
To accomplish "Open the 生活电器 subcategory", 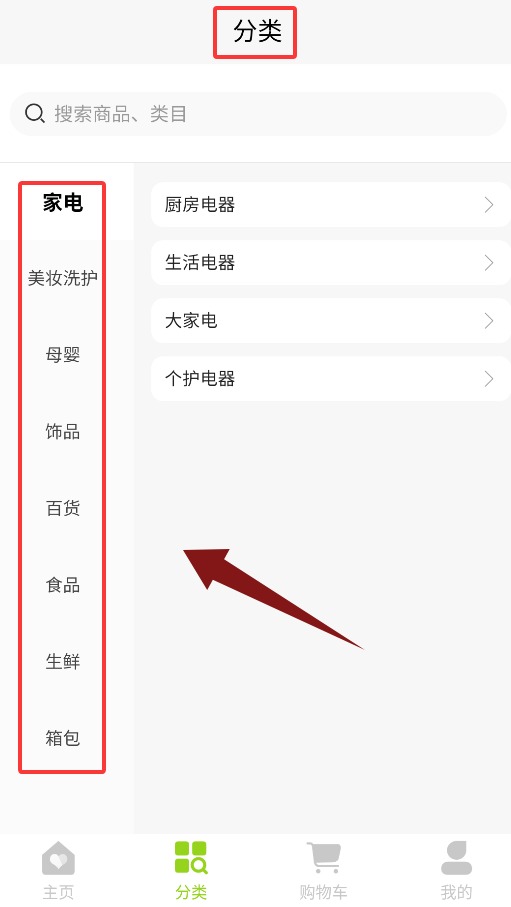I will coord(330,263).
